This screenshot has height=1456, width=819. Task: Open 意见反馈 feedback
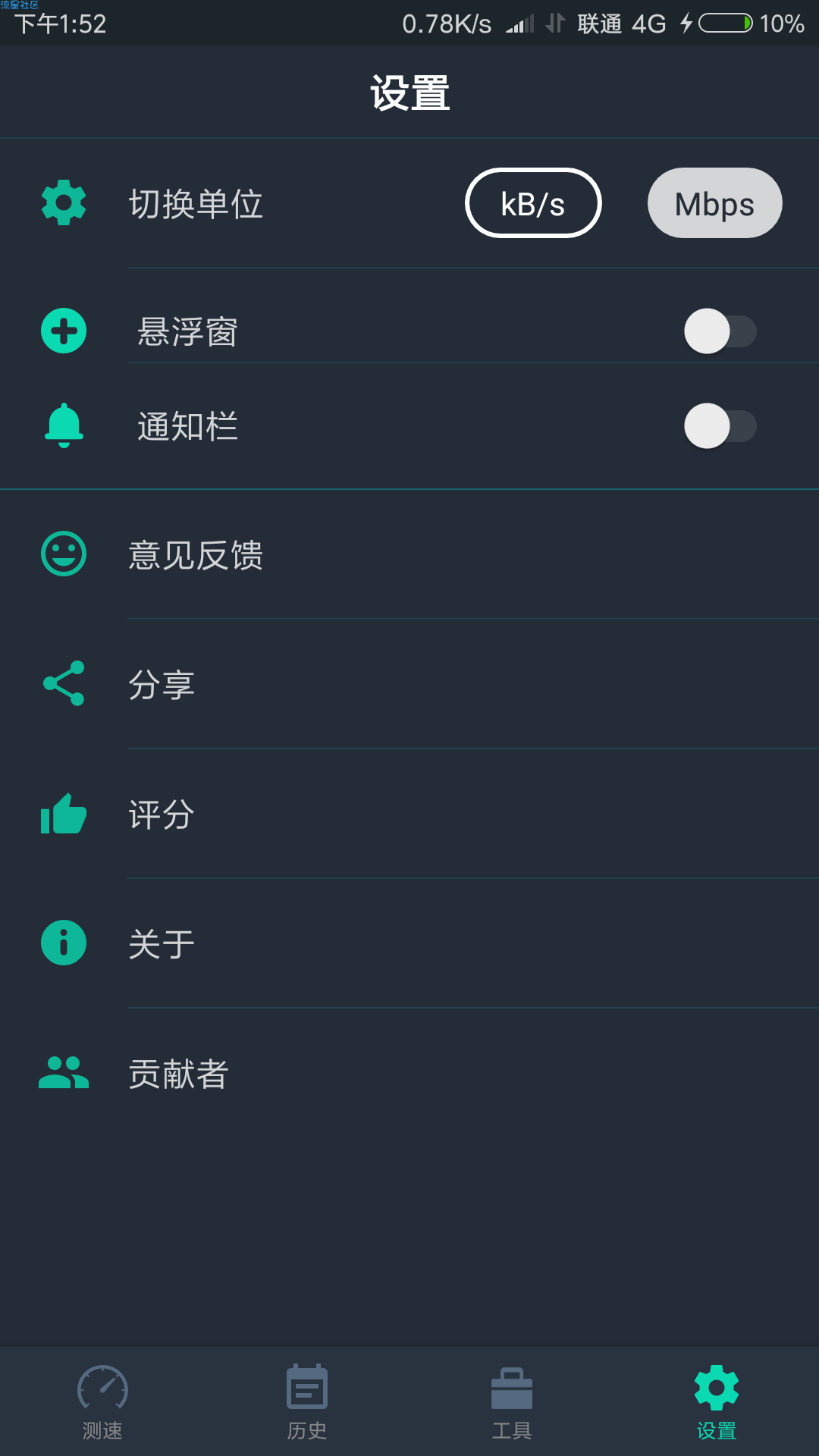[409, 554]
